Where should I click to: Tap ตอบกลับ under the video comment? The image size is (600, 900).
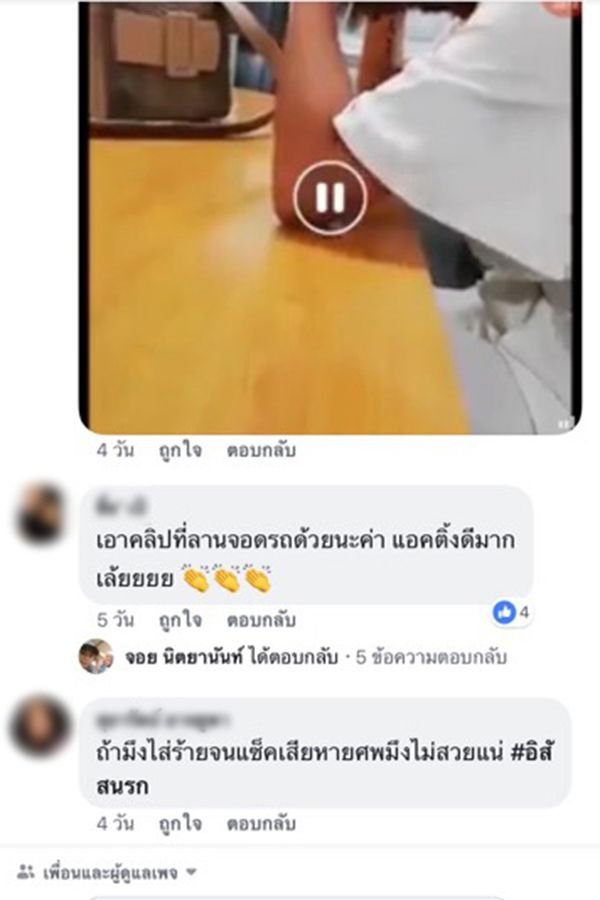pyautogui.click(x=261, y=450)
